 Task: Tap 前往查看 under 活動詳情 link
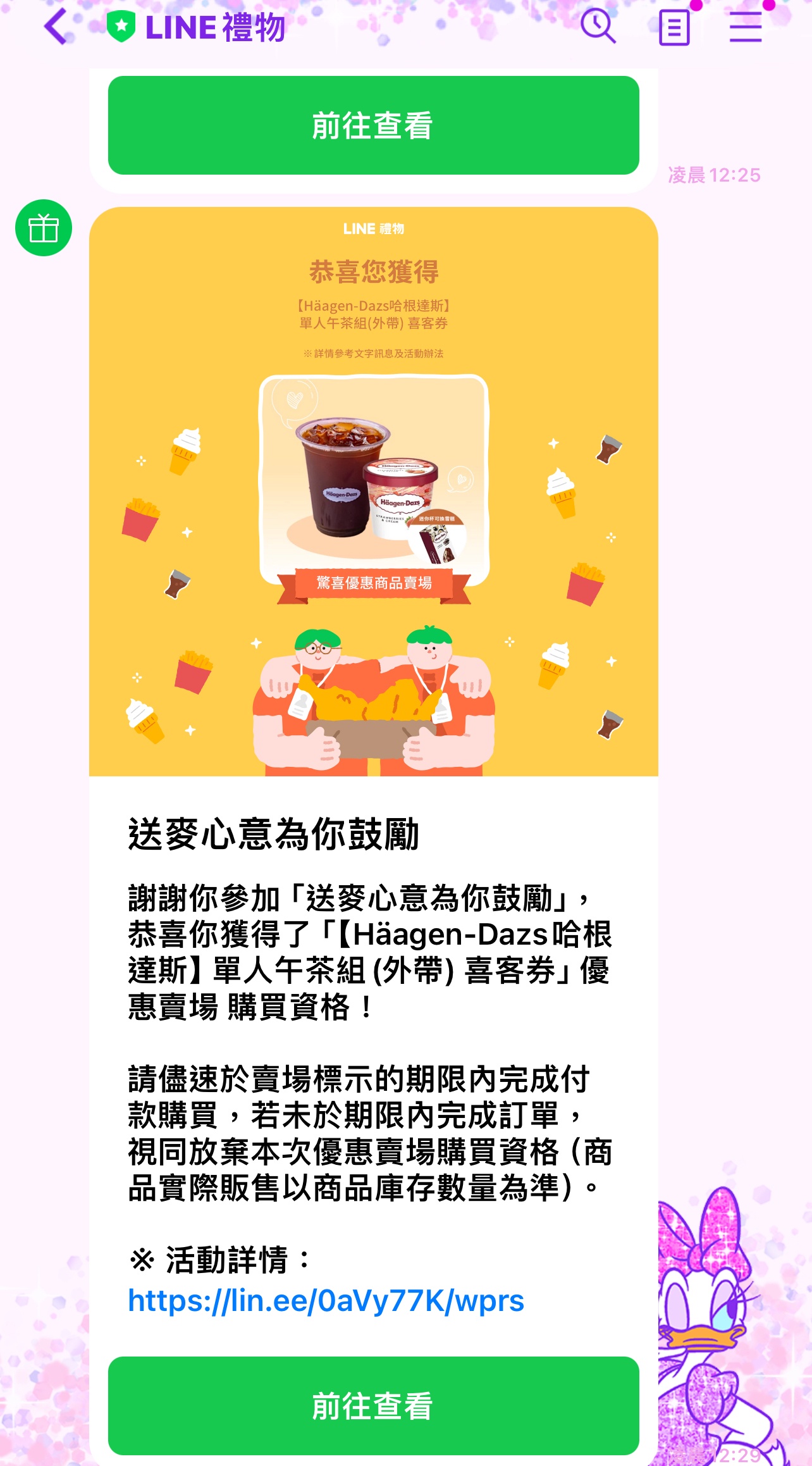[373, 1405]
